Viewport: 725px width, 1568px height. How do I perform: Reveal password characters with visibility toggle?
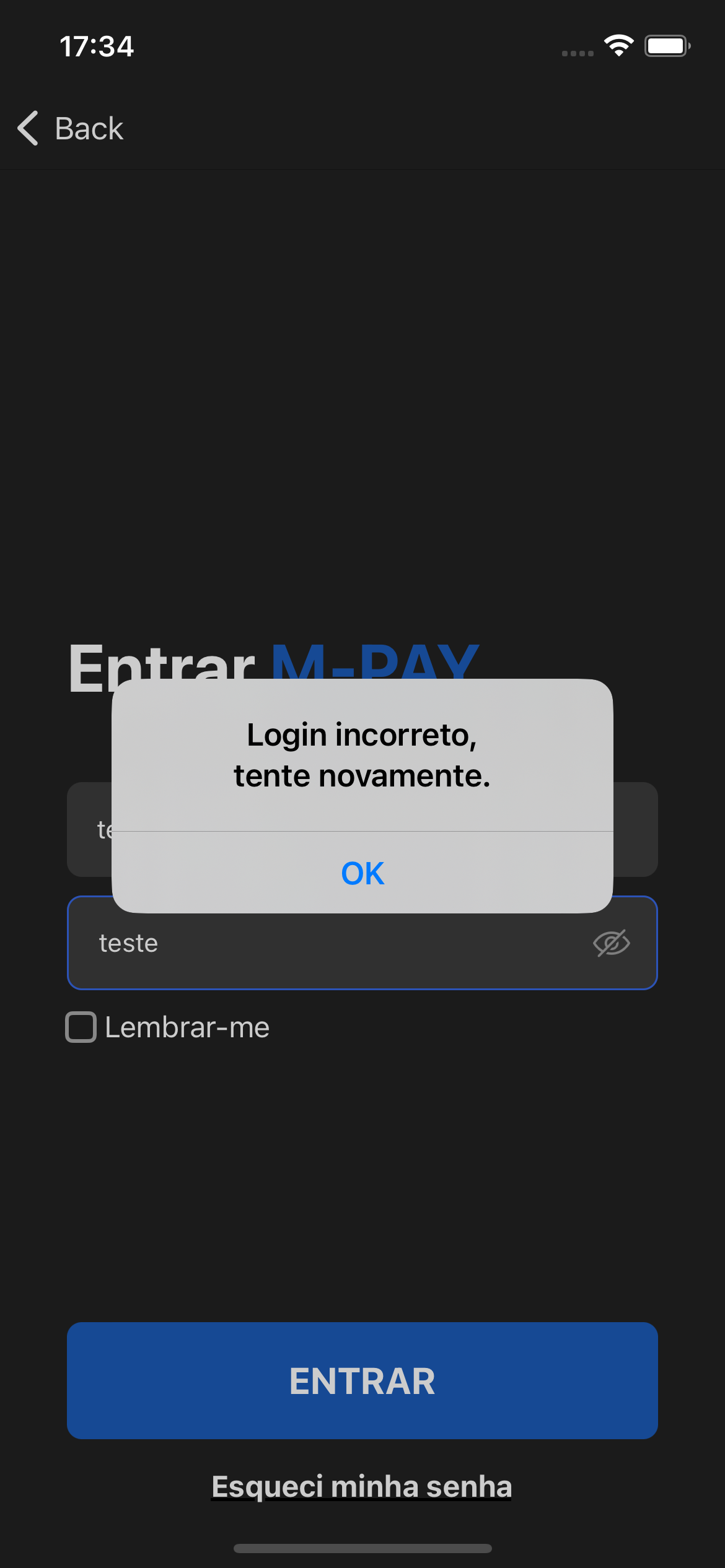(612, 943)
